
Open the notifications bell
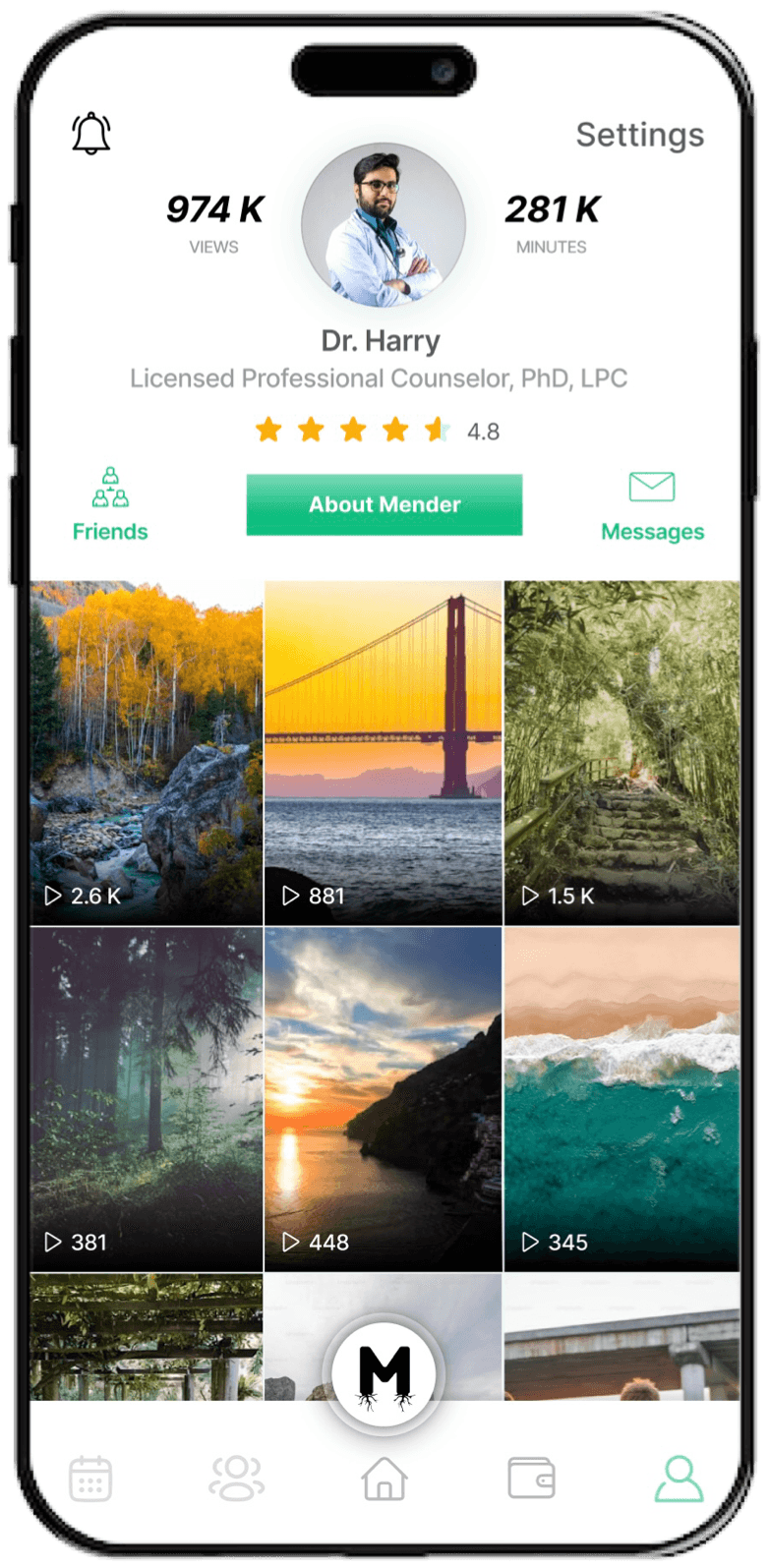coord(91,133)
